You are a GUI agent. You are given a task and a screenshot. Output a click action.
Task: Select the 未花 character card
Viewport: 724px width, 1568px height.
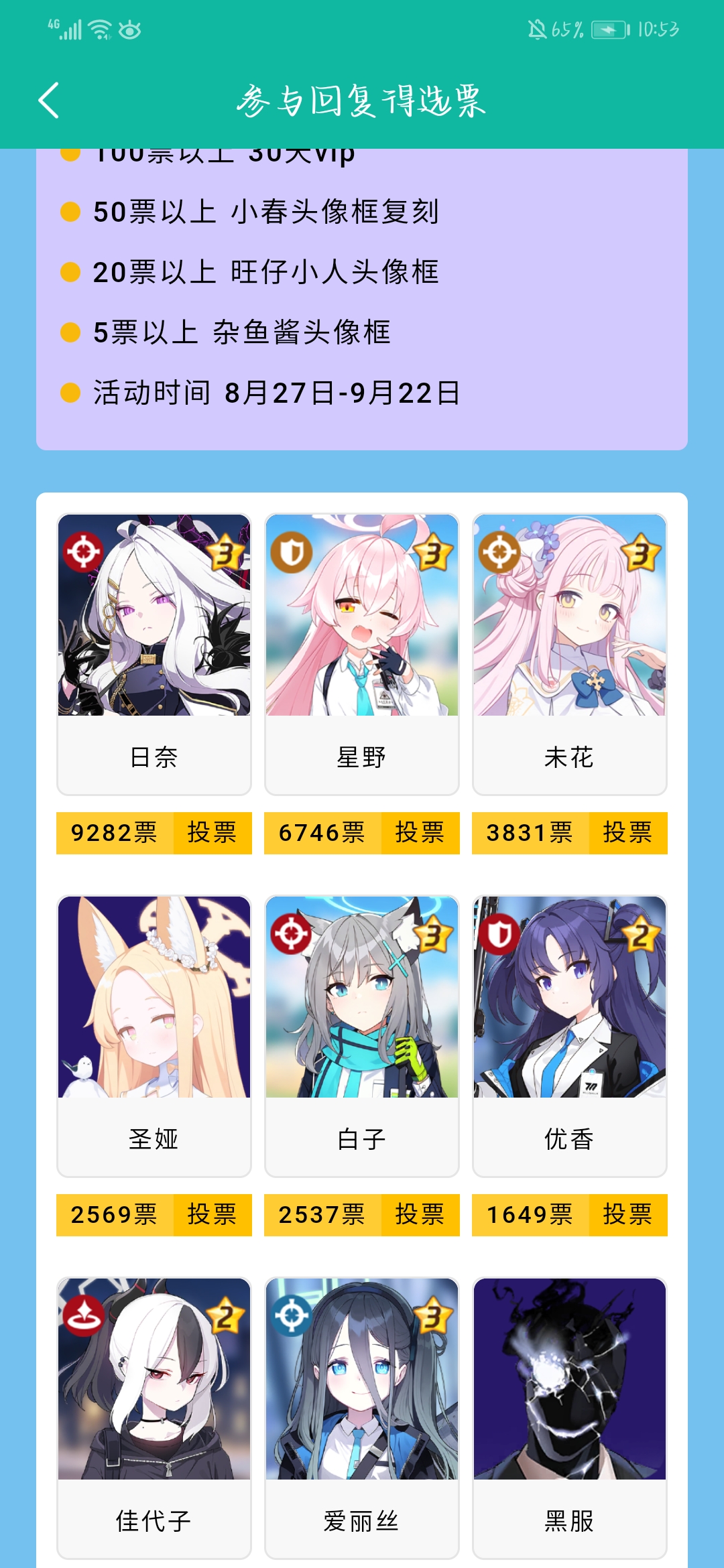(570, 653)
